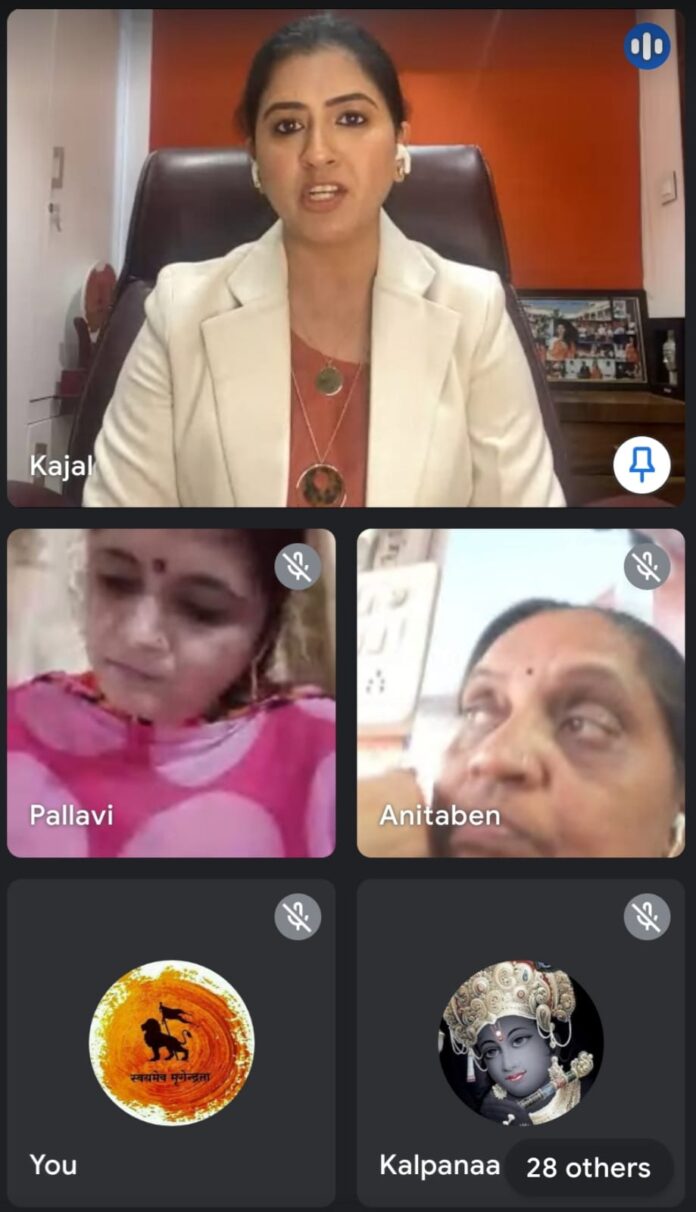Select Anitaben's video tile

(x=521, y=693)
